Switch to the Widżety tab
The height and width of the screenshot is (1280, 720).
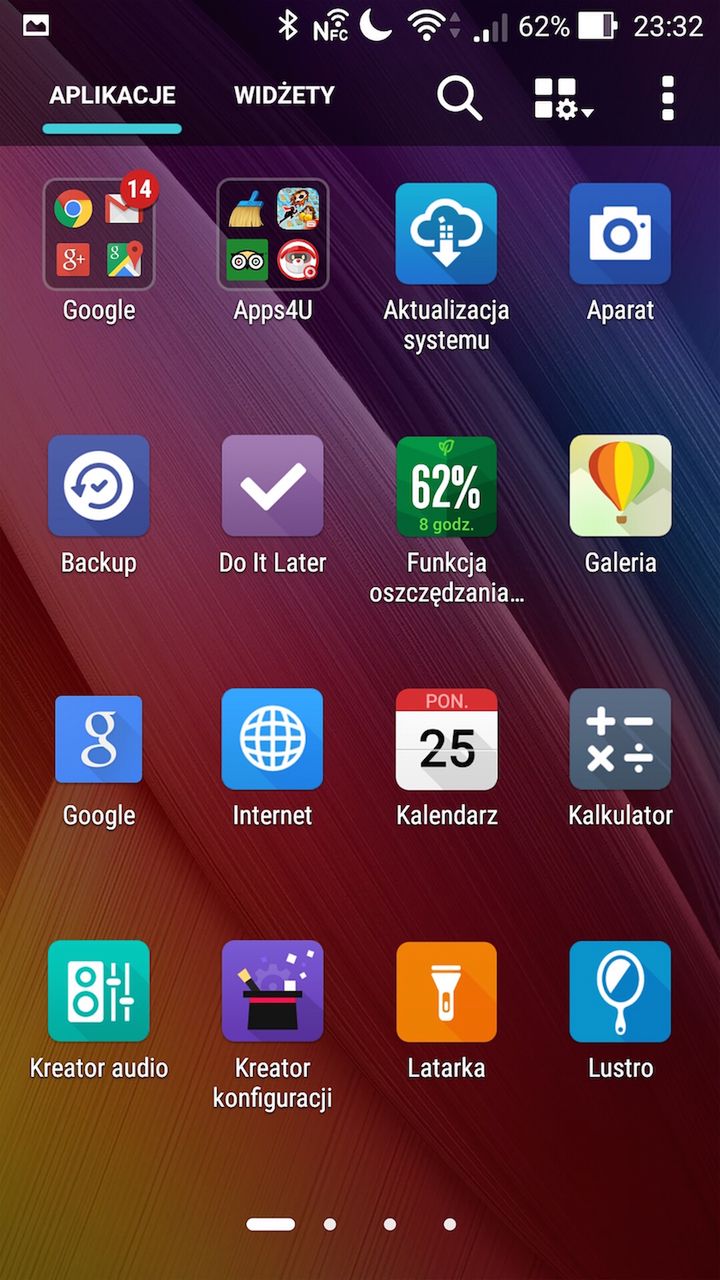coord(284,96)
